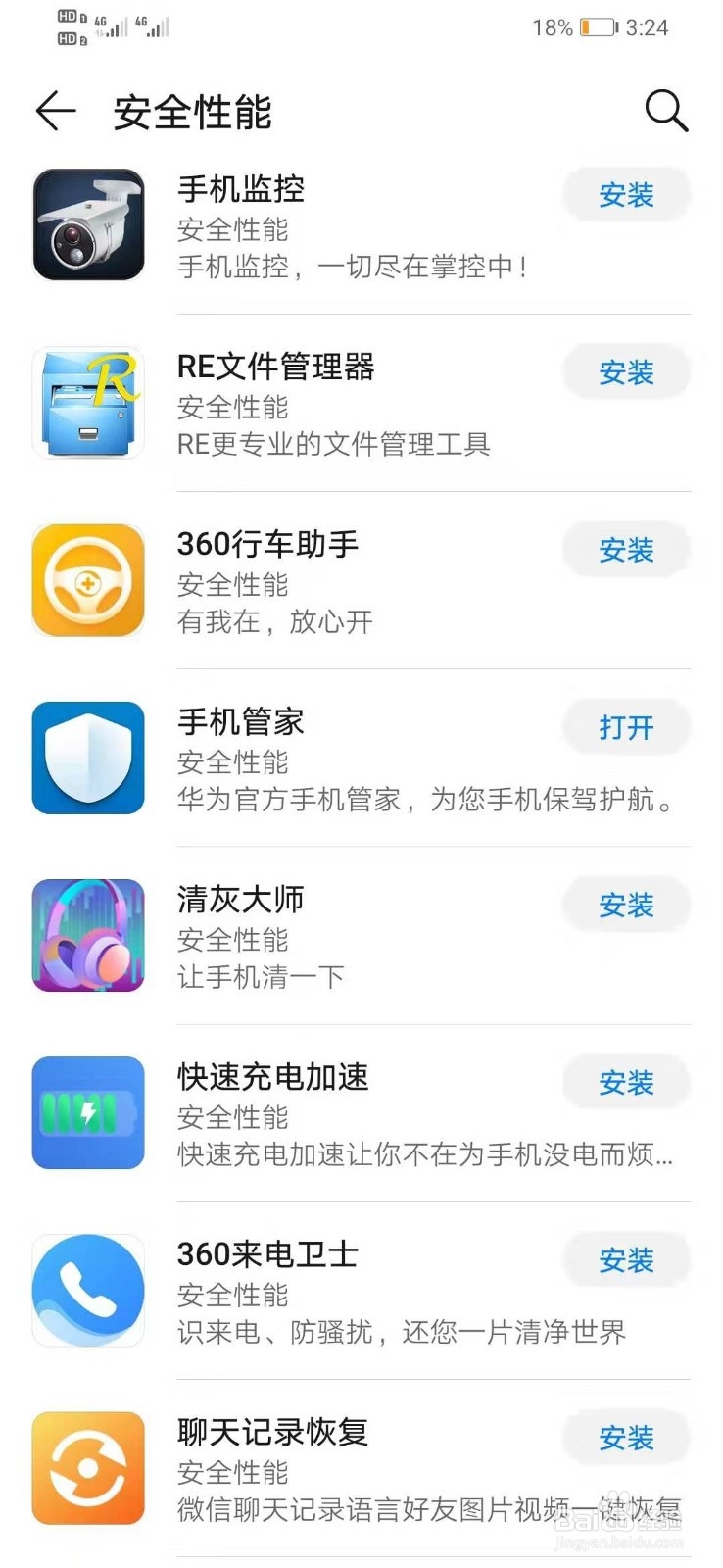Image resolution: width=723 pixels, height=1568 pixels.
Task: Install 清灰大师
Action: pos(626,906)
